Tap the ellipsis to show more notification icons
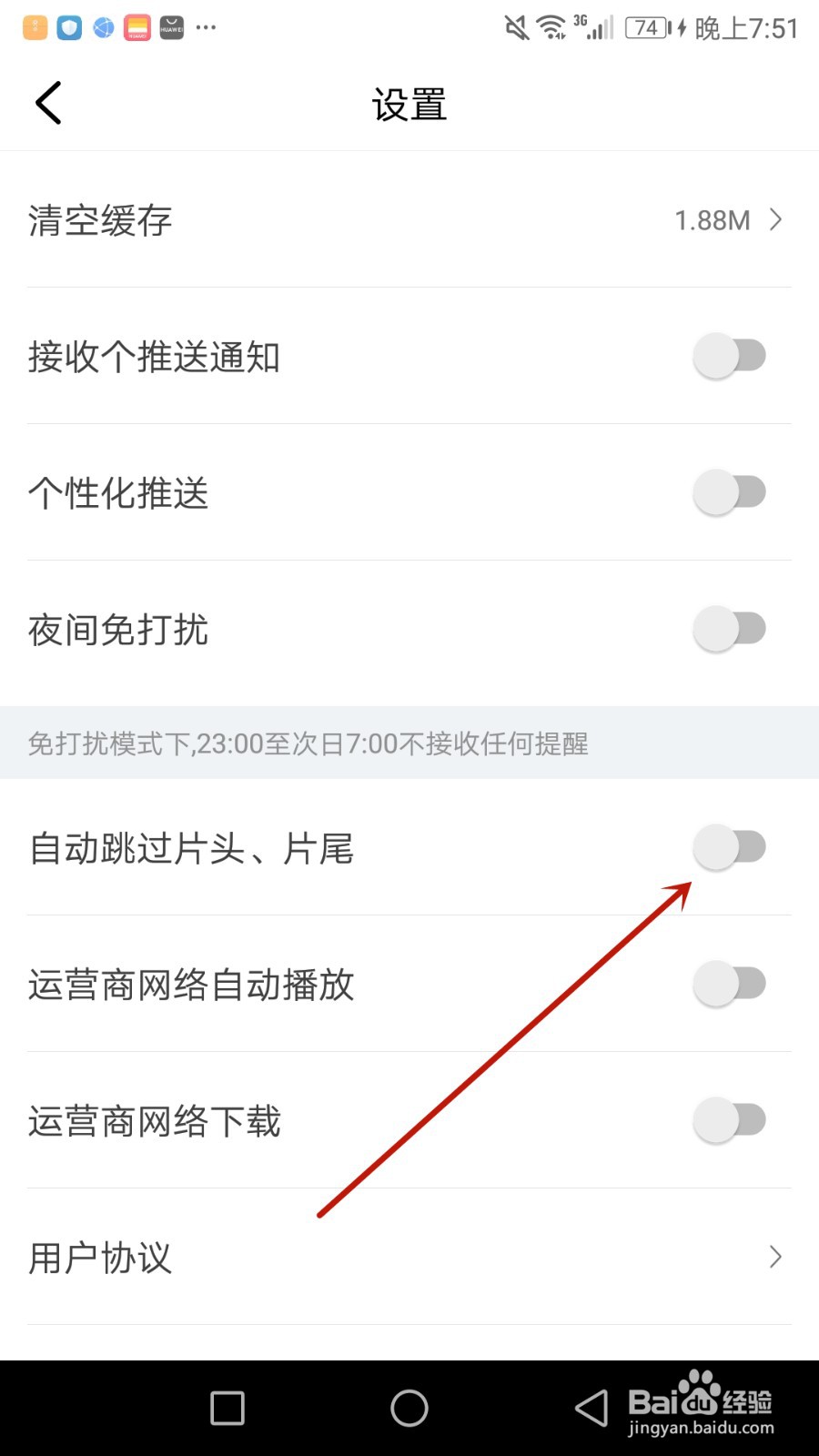 tap(206, 26)
